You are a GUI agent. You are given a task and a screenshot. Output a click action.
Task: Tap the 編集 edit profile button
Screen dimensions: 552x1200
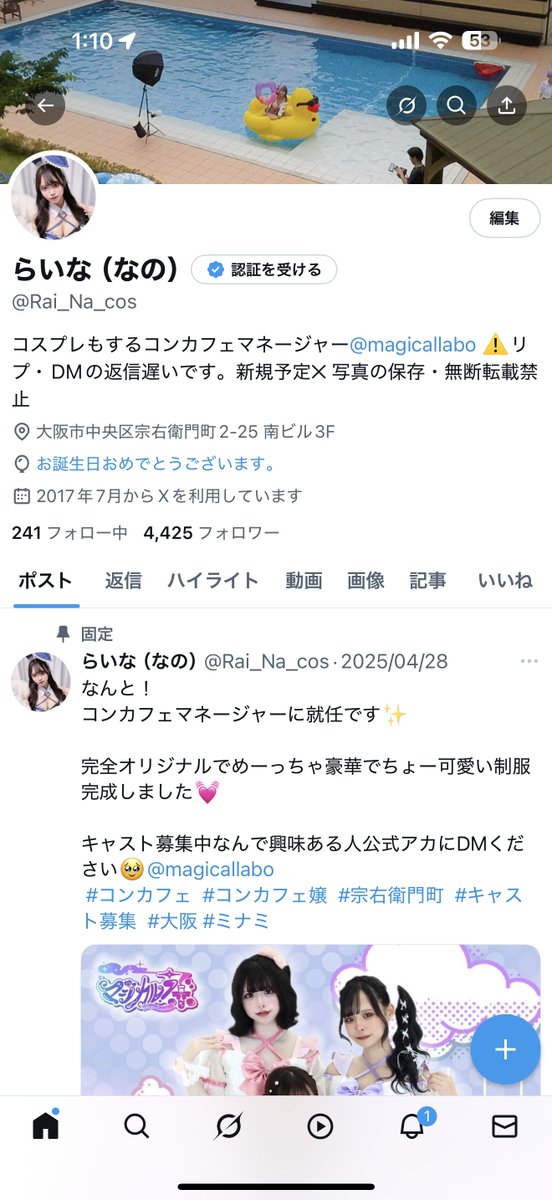click(x=504, y=218)
